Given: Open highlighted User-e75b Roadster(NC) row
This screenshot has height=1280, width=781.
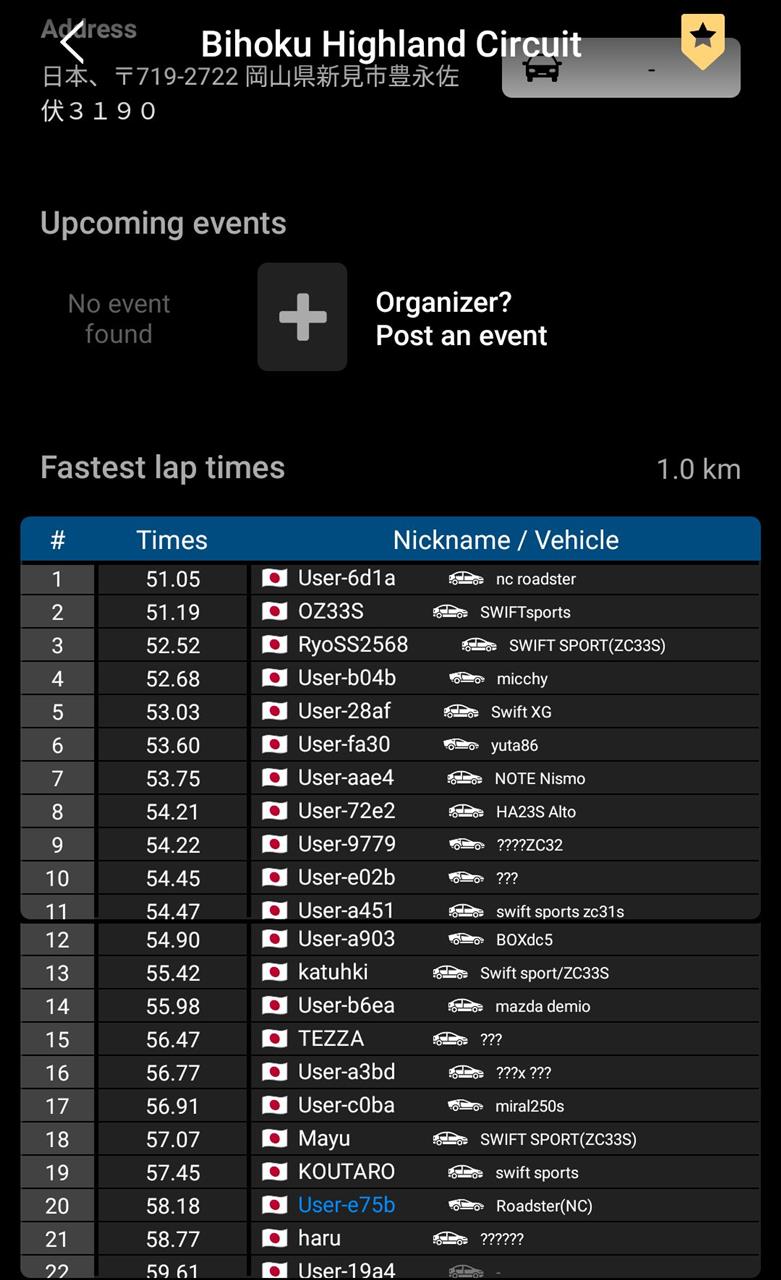Looking at the screenshot, I should pos(390,1205).
